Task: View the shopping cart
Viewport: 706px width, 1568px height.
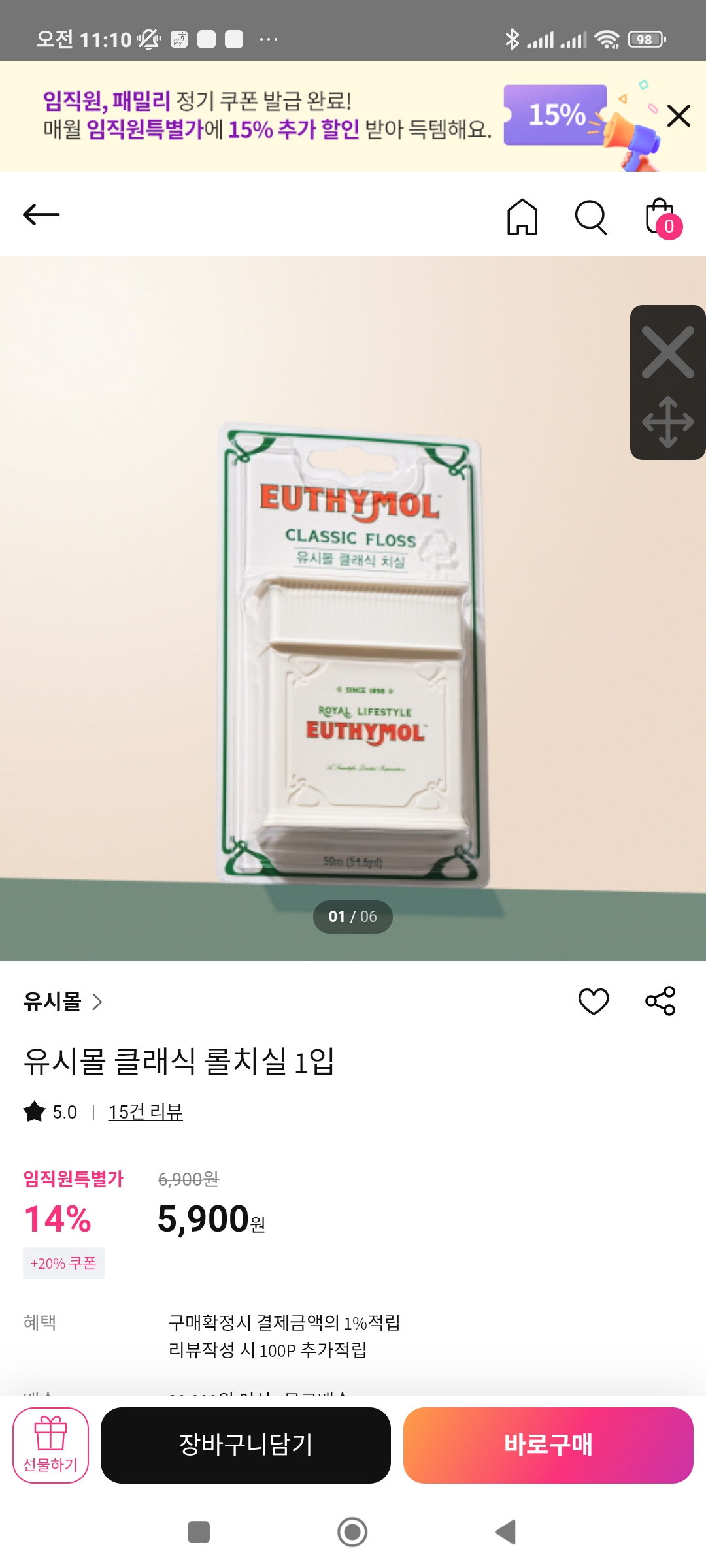Action: pos(662,218)
